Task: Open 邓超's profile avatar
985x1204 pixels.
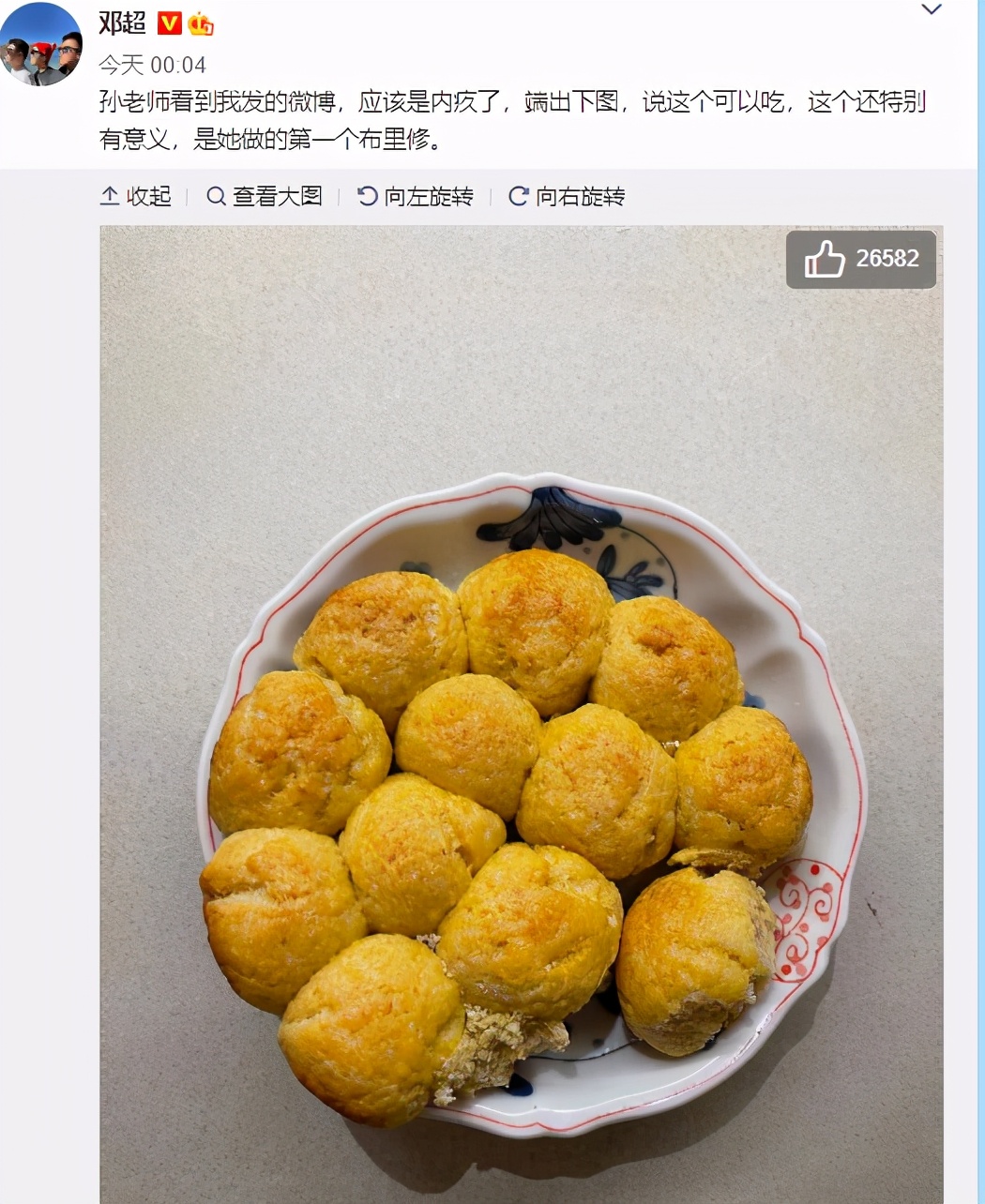Action: (x=41, y=44)
